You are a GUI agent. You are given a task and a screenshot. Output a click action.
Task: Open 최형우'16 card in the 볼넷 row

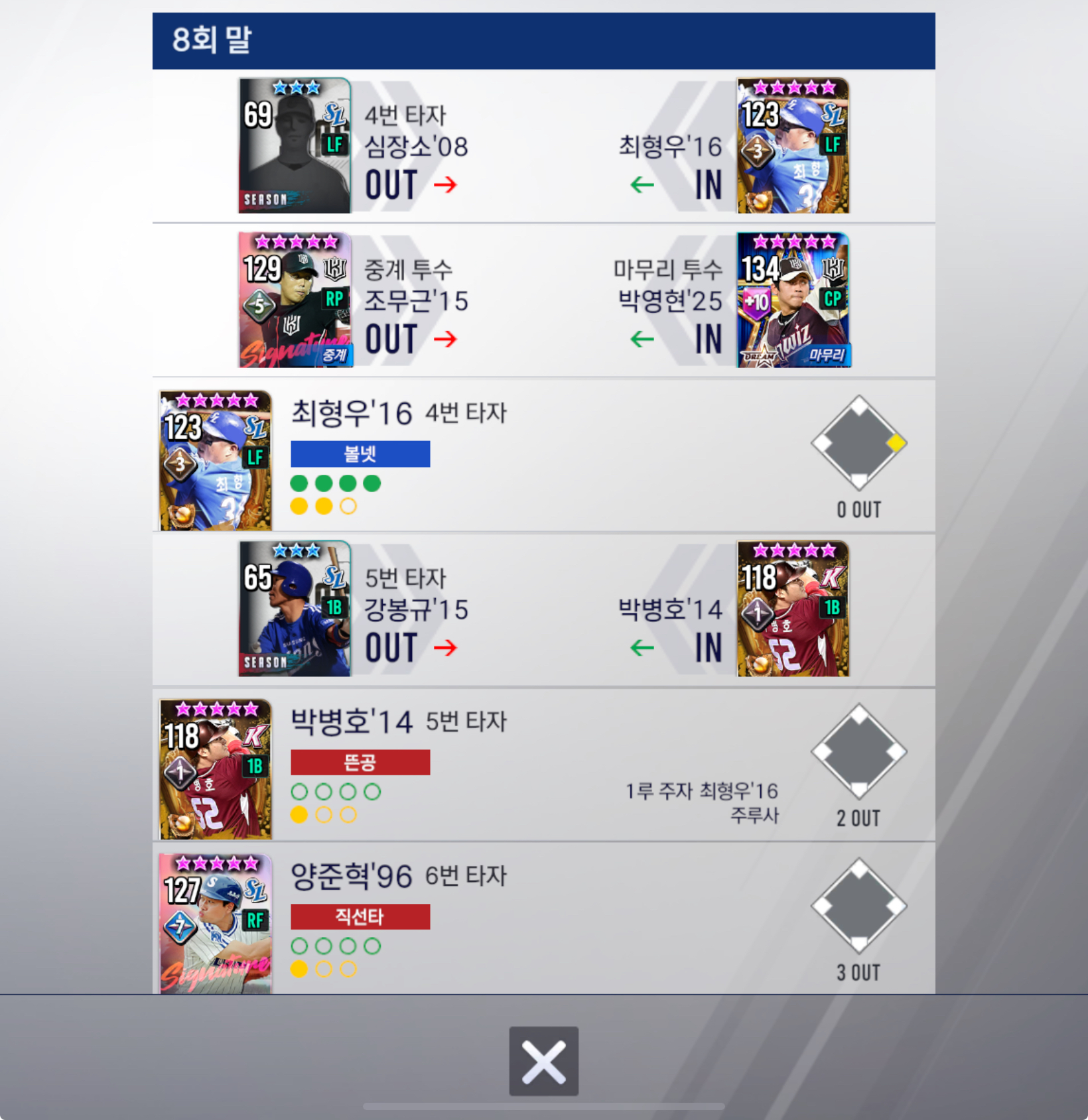(216, 460)
